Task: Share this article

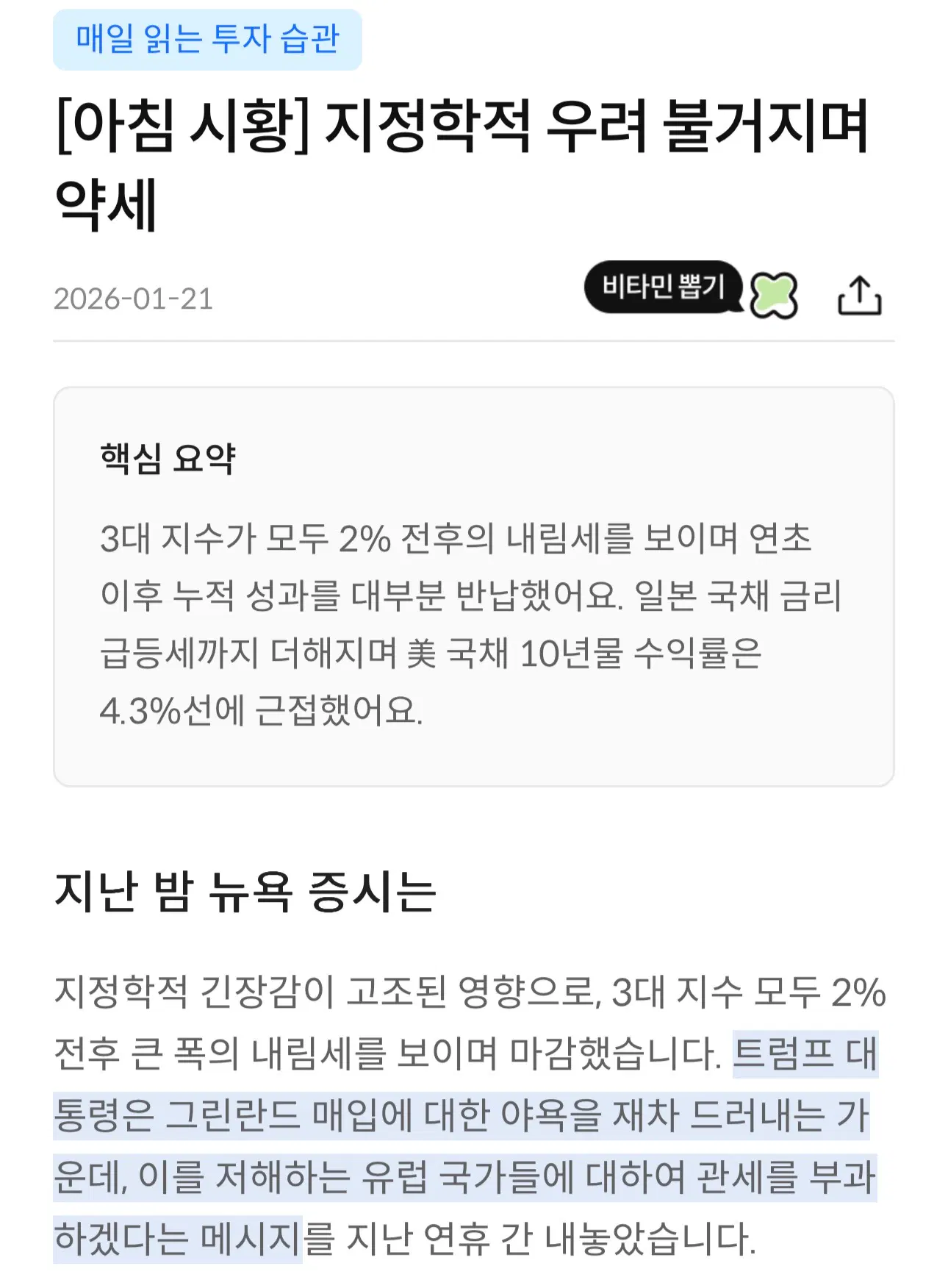Action: [x=859, y=296]
